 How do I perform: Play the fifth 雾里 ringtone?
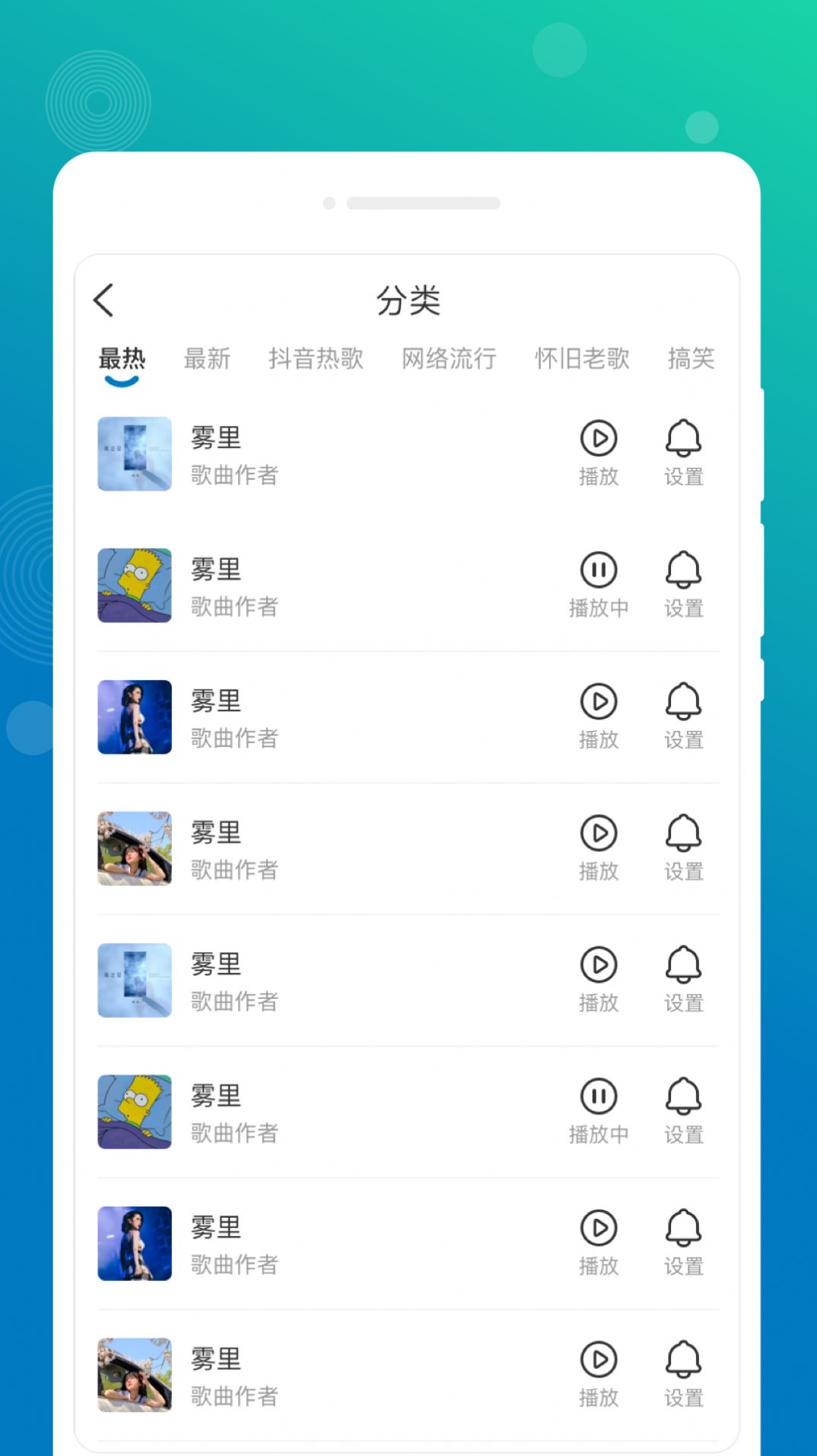tap(599, 965)
